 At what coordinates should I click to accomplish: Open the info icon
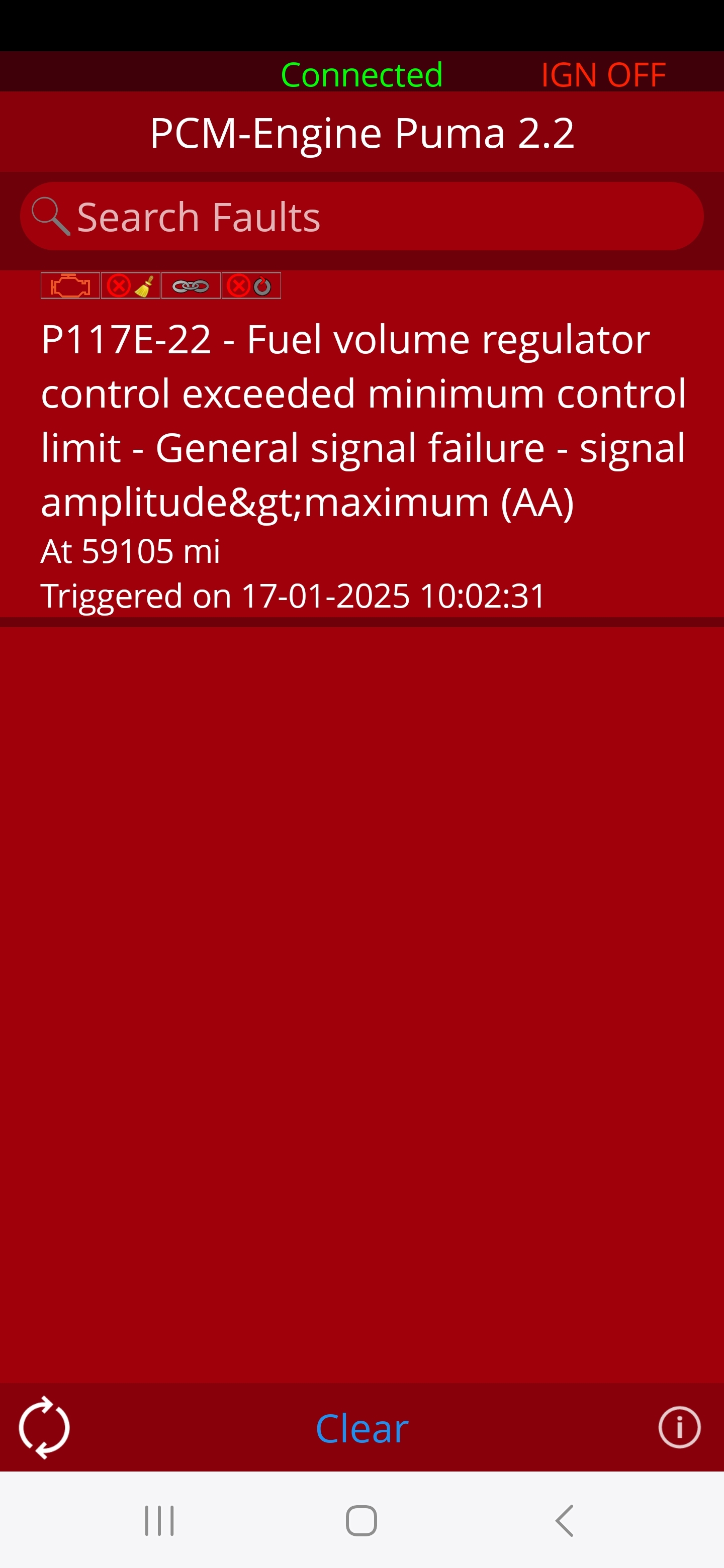click(679, 1427)
